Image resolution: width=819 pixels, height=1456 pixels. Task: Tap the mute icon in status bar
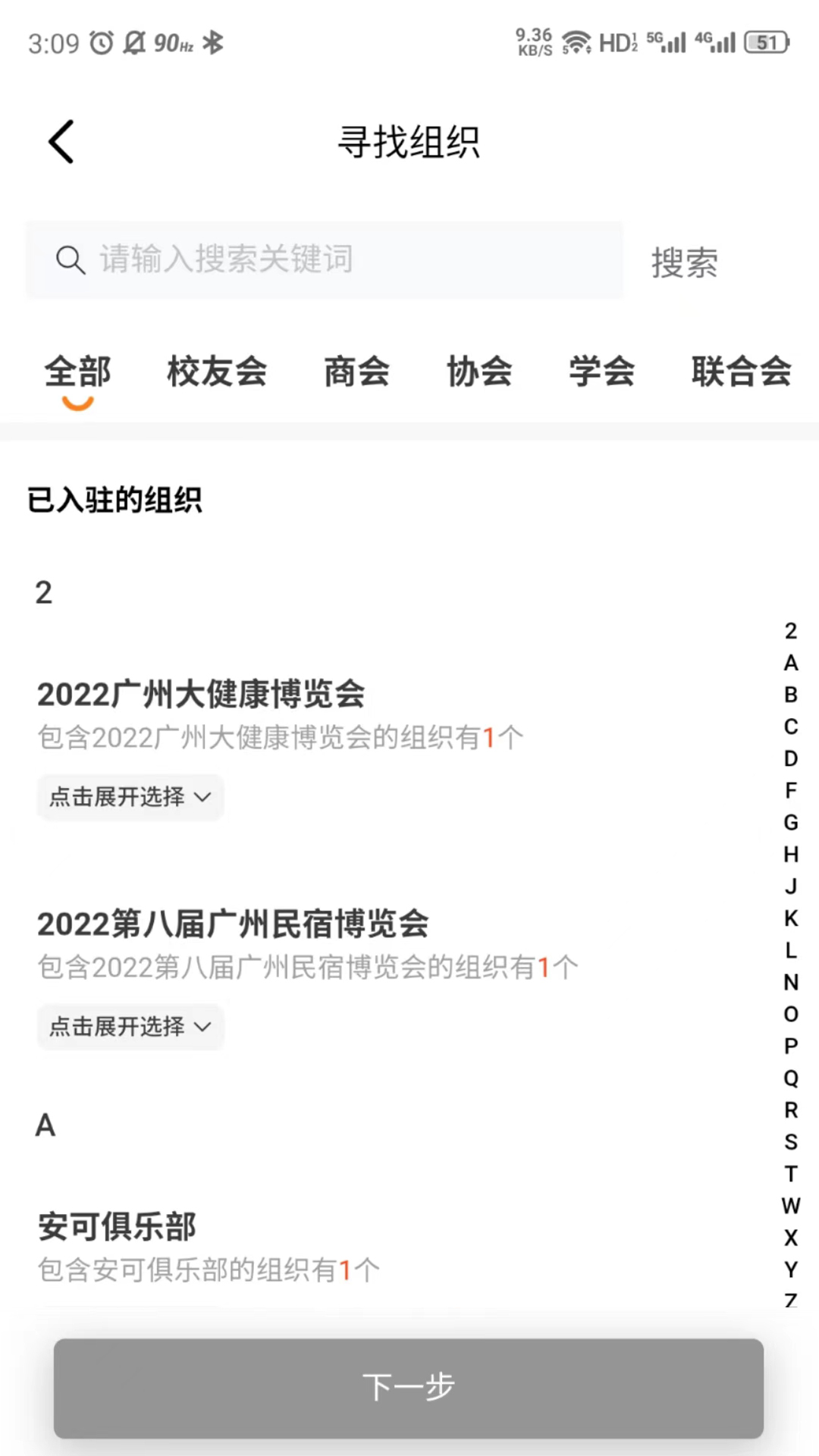[133, 43]
